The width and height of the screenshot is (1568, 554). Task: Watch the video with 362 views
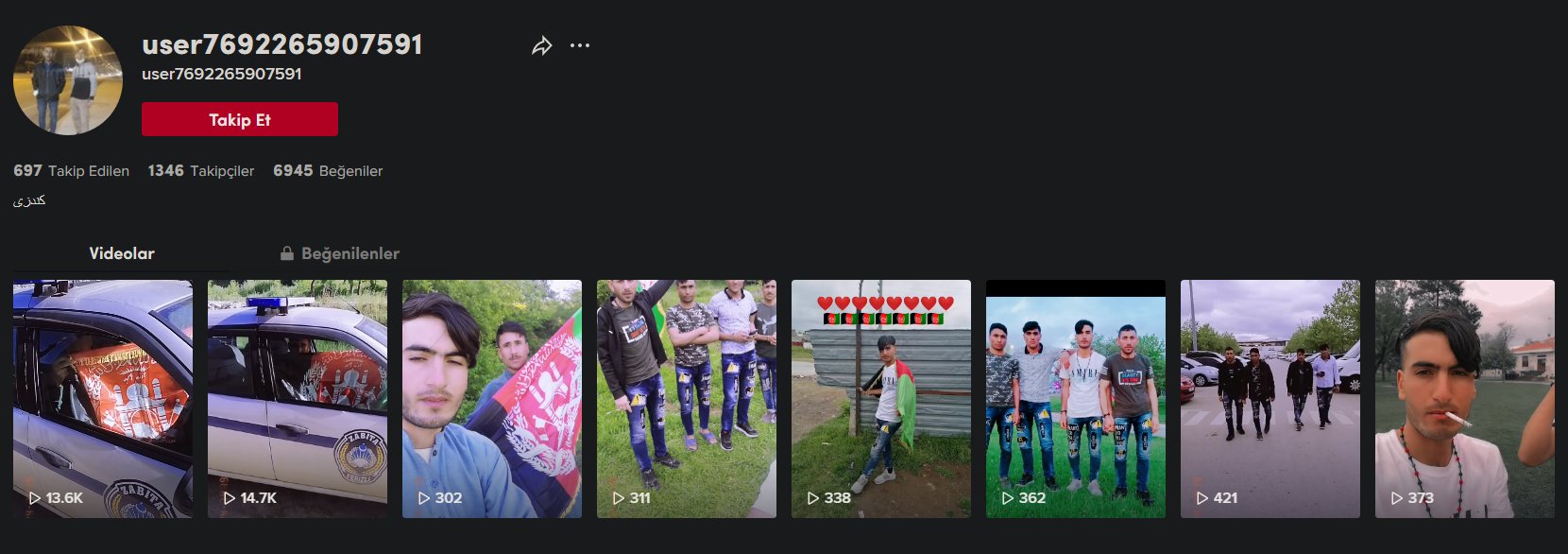[x=1076, y=398]
